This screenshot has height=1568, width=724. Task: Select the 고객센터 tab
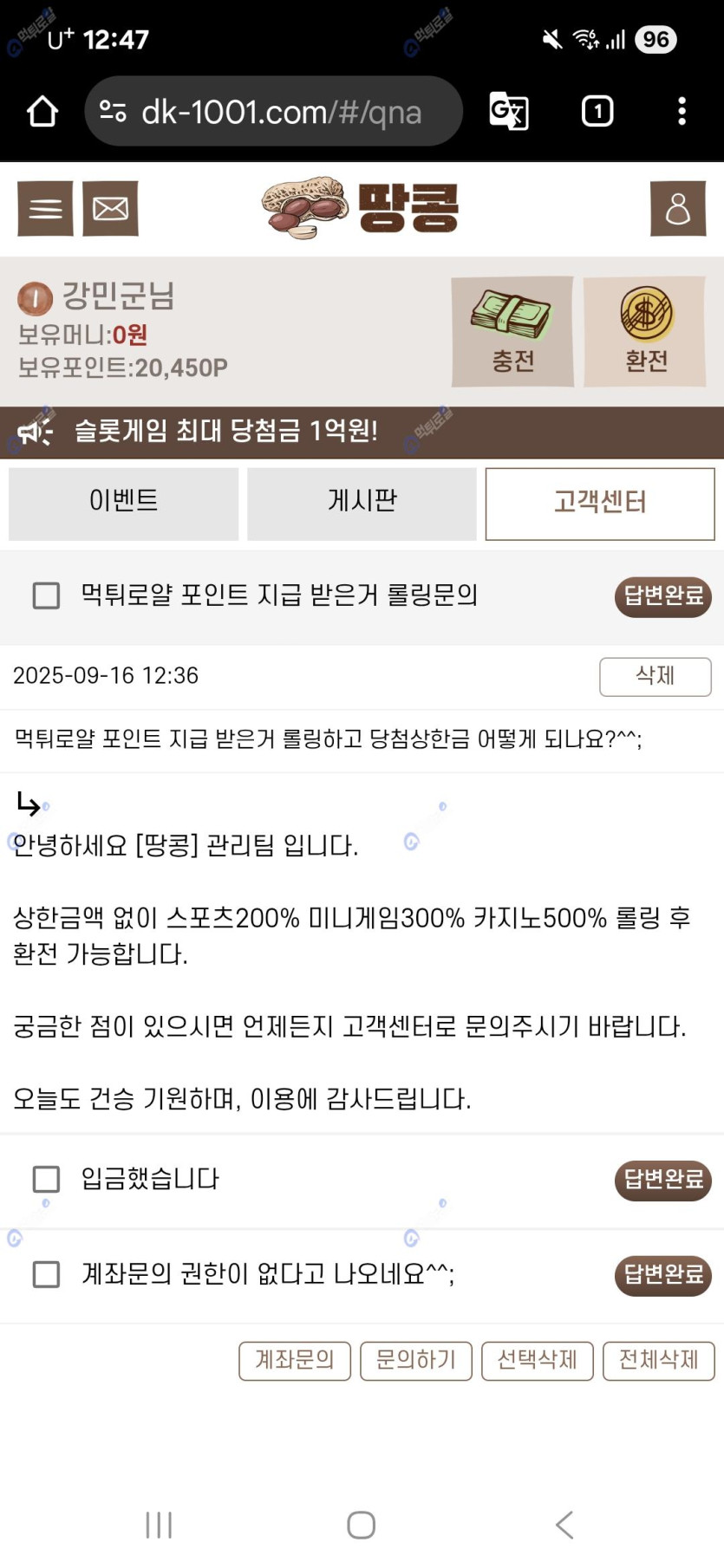pos(600,504)
